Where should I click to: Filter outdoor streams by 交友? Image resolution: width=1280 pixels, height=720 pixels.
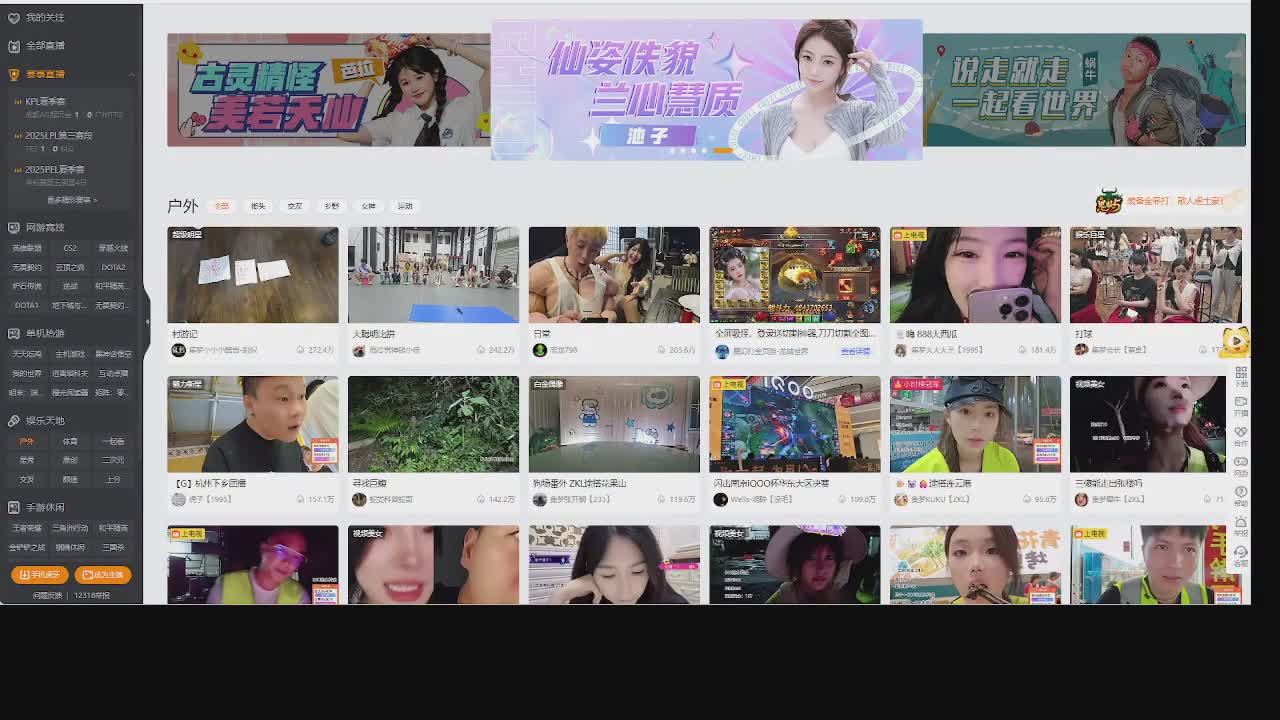(x=294, y=206)
